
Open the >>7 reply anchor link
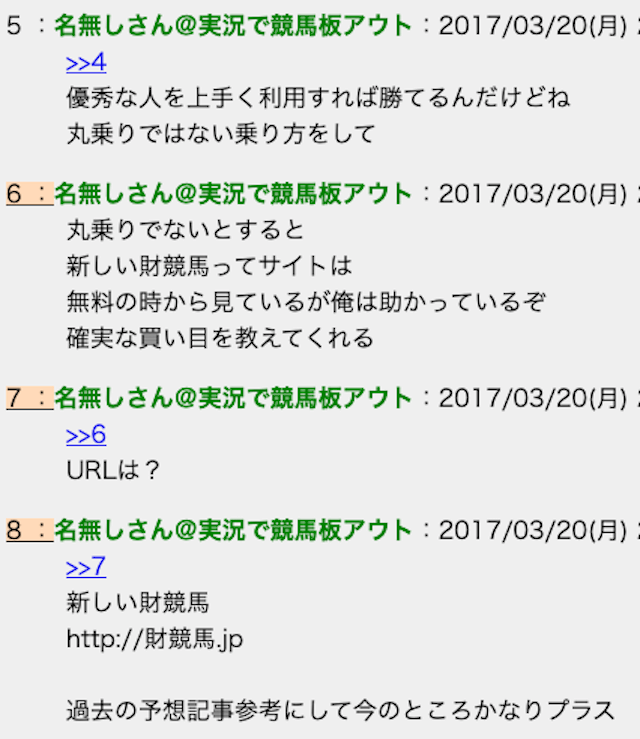(86, 568)
